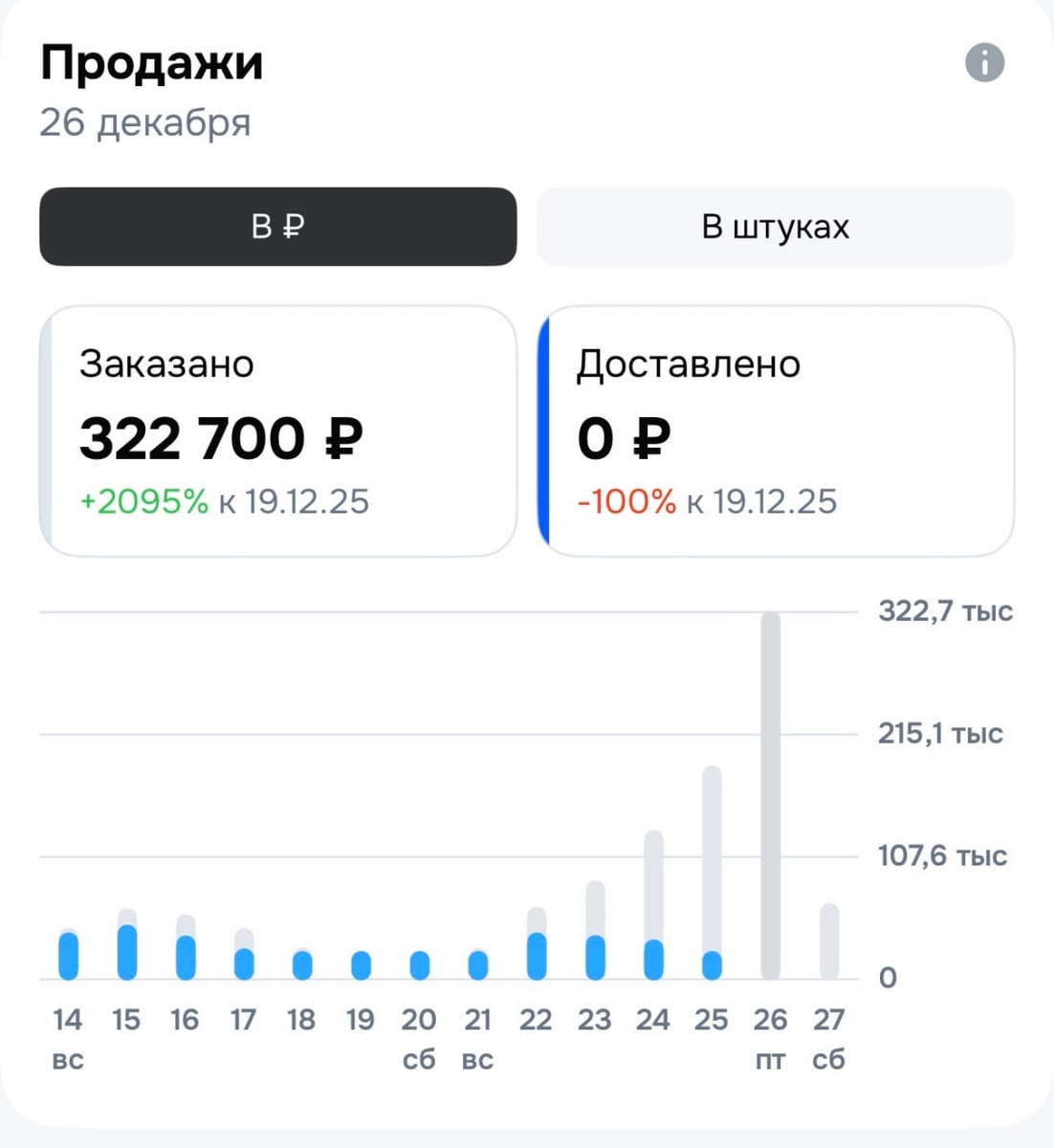Tap the bar for 26 пт

[x=770, y=795]
